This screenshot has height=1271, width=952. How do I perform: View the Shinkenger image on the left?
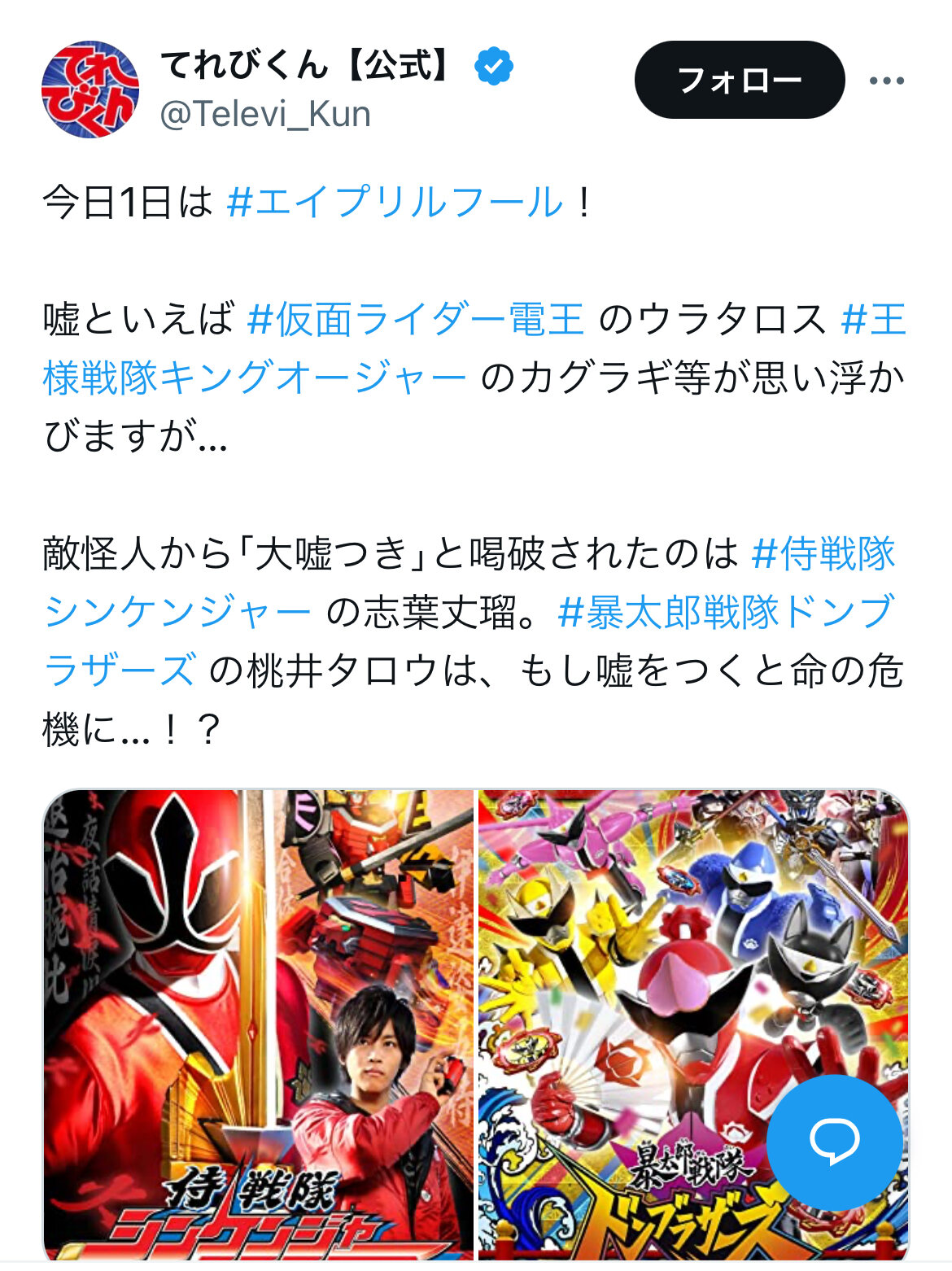click(x=258, y=1025)
